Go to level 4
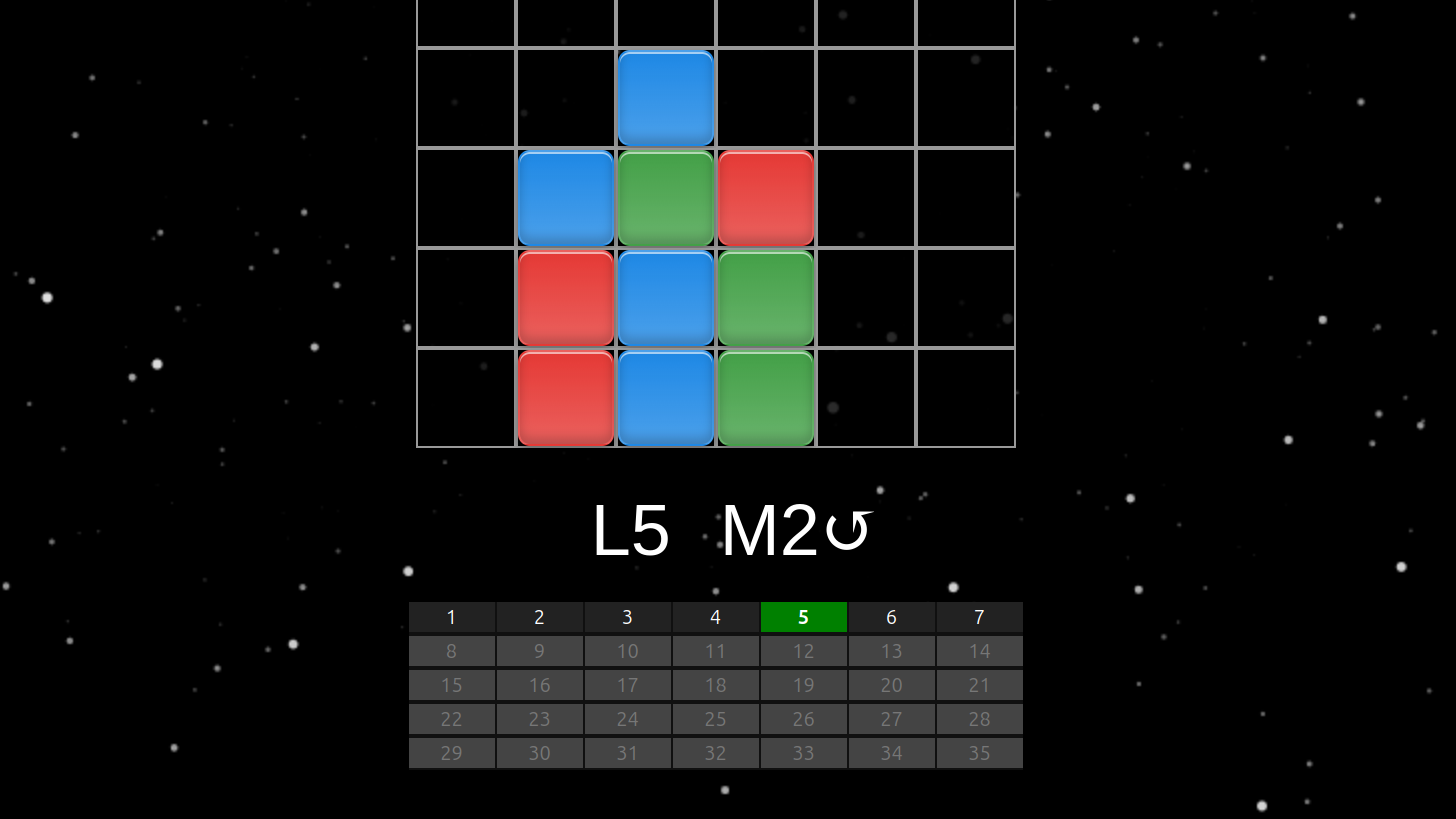Viewport: 1456px width, 819px height. (x=715, y=617)
